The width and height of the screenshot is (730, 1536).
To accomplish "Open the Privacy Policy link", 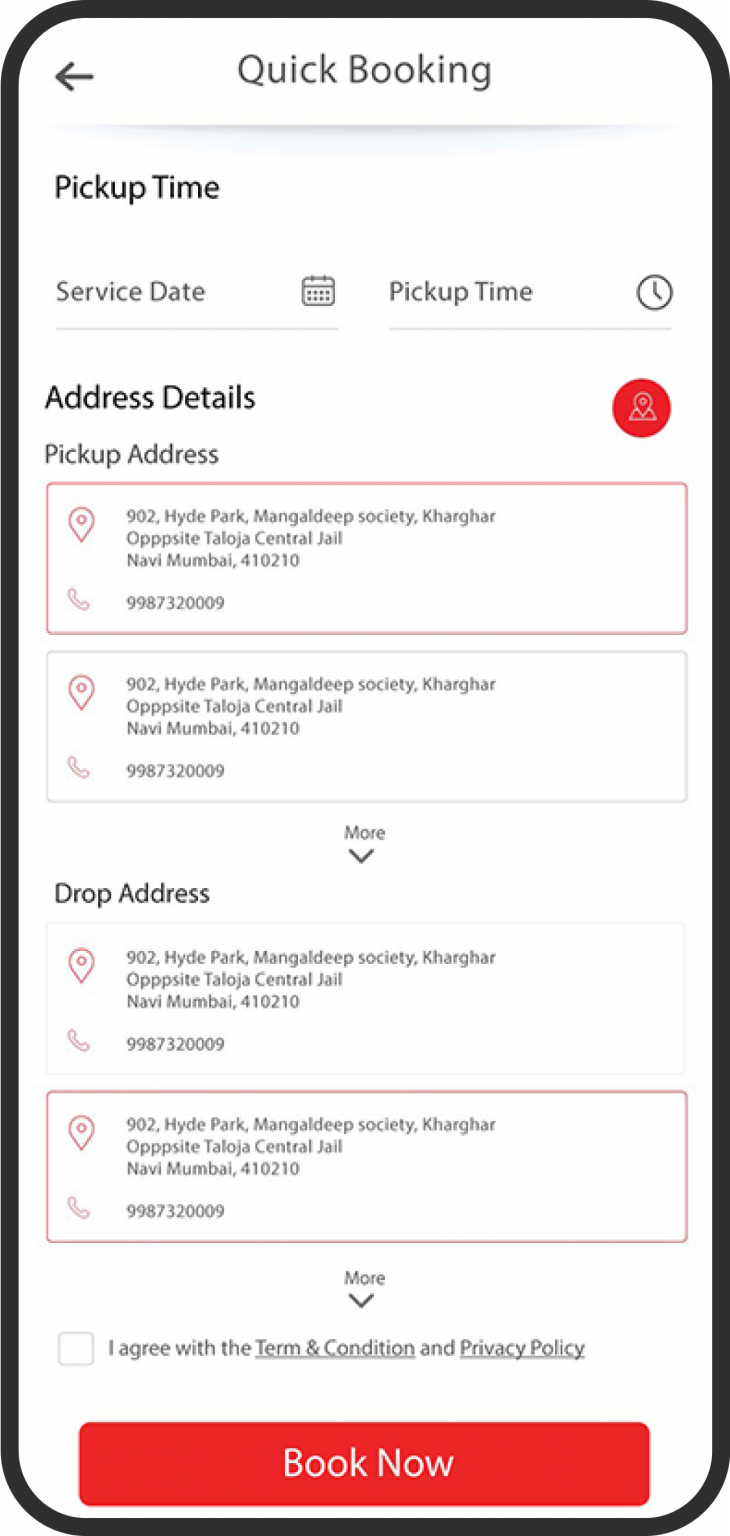I will (x=522, y=1348).
